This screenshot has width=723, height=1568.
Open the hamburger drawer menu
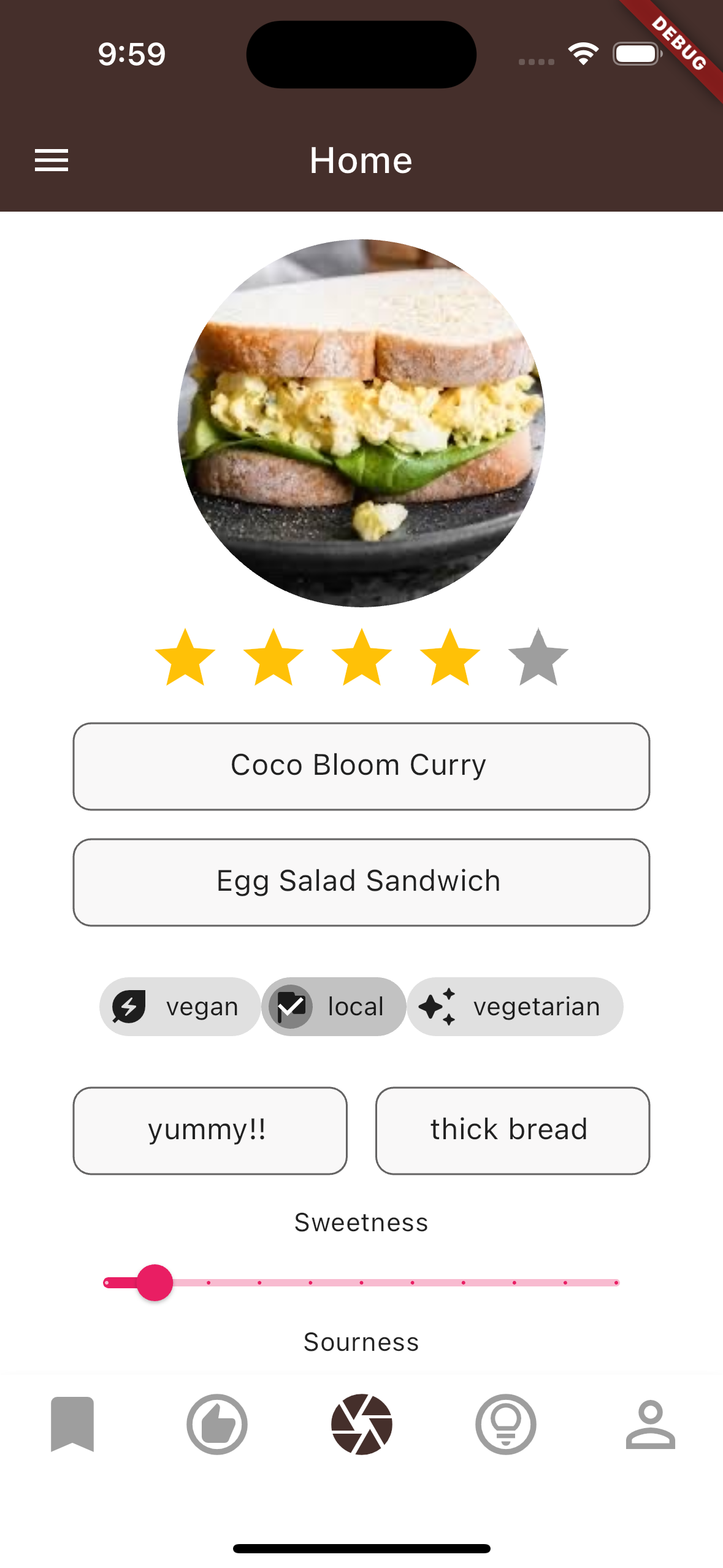tap(52, 161)
